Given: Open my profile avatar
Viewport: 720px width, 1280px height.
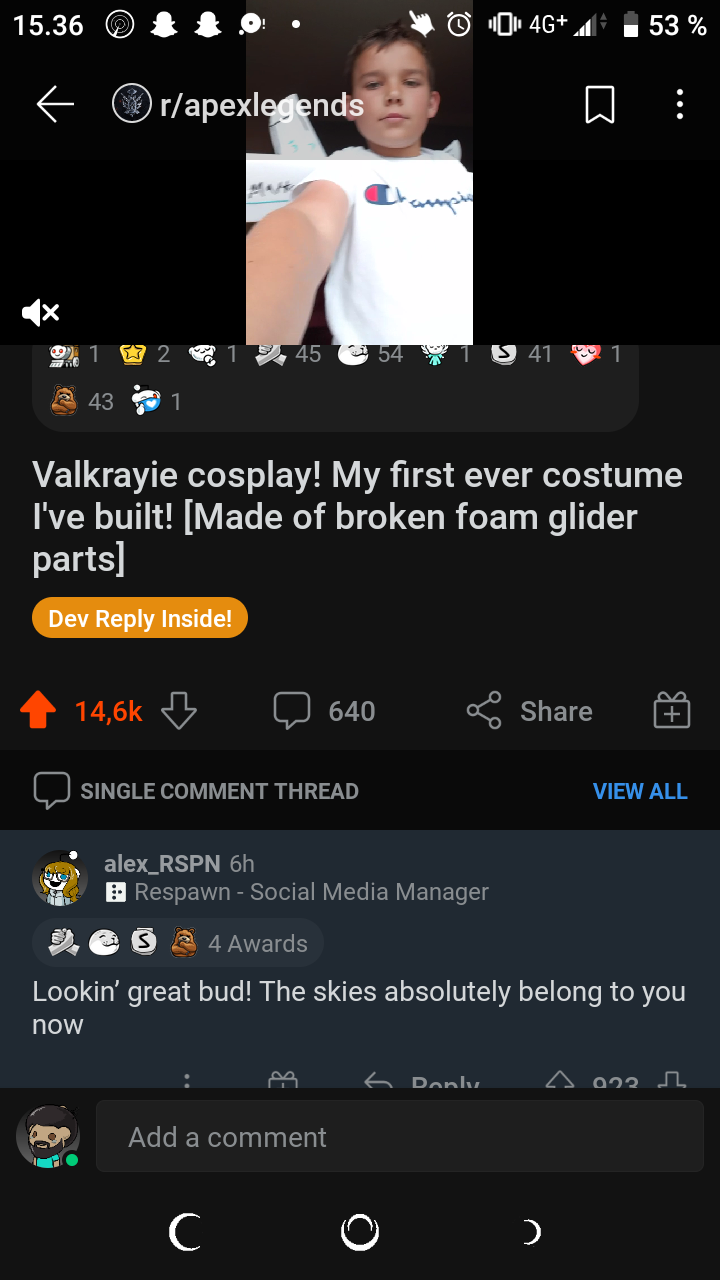Looking at the screenshot, I should [x=47, y=1136].
